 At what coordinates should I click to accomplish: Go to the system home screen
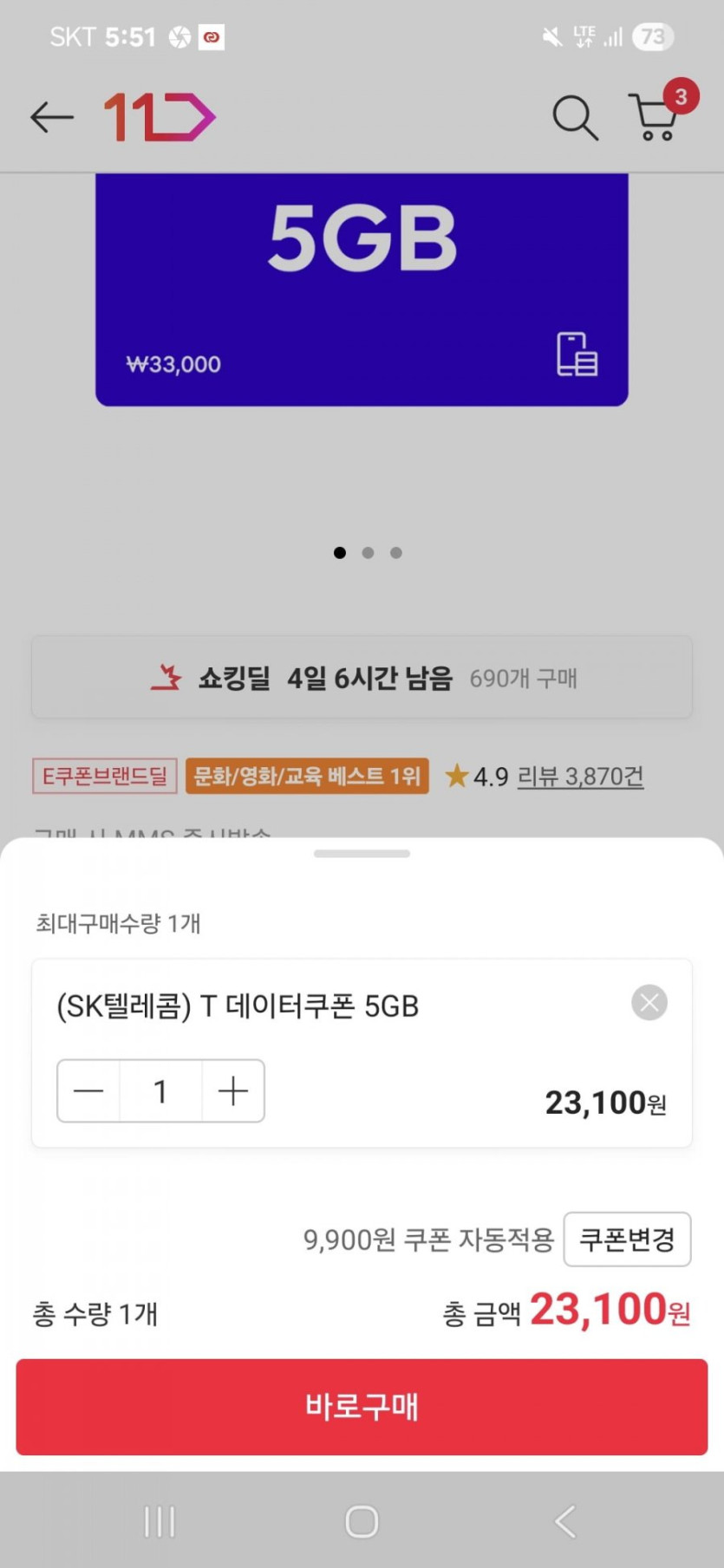coord(362,1521)
